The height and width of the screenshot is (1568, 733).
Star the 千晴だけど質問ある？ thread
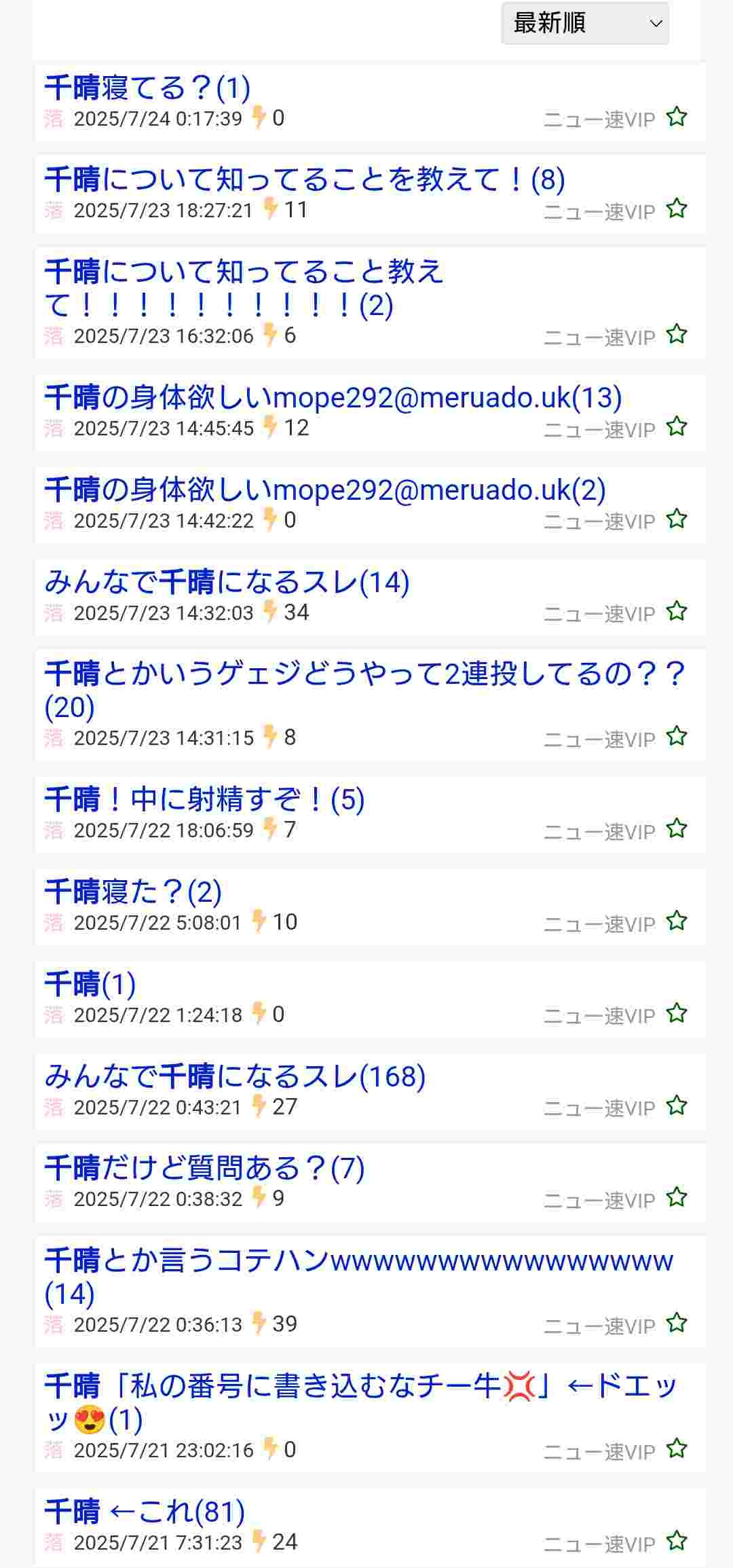point(676,1197)
